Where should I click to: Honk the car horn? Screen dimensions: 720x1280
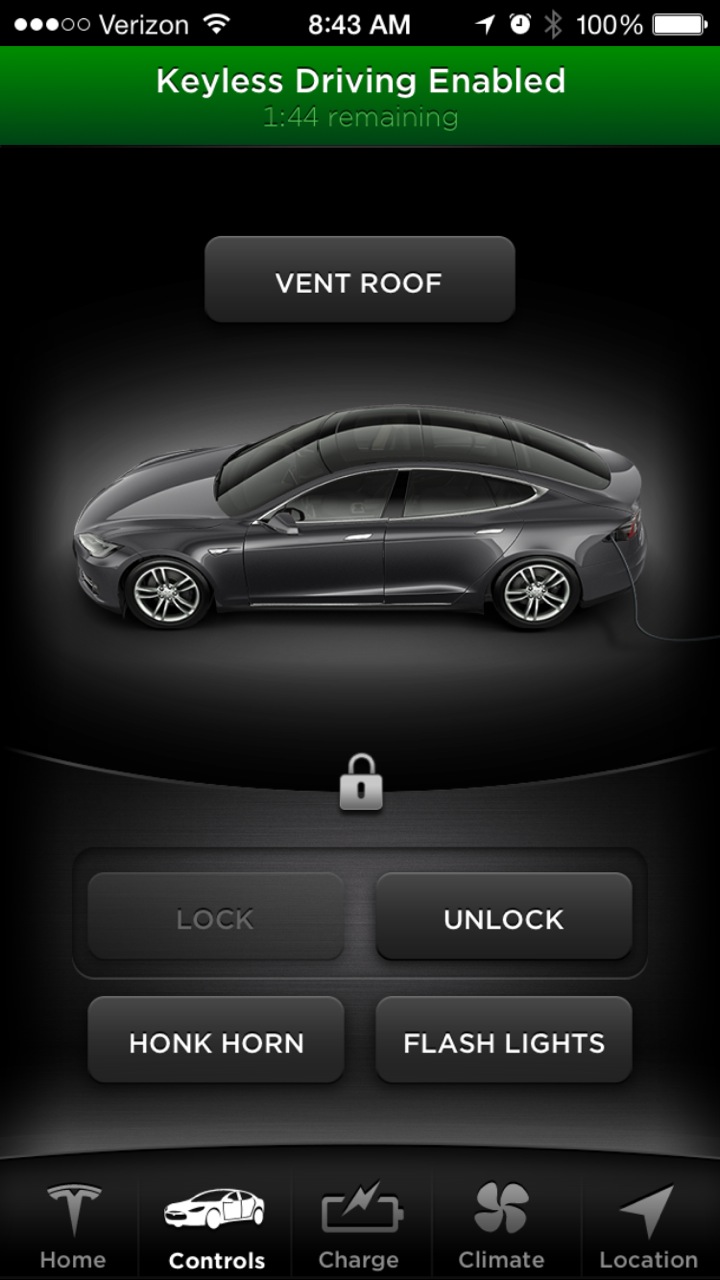click(x=216, y=1040)
